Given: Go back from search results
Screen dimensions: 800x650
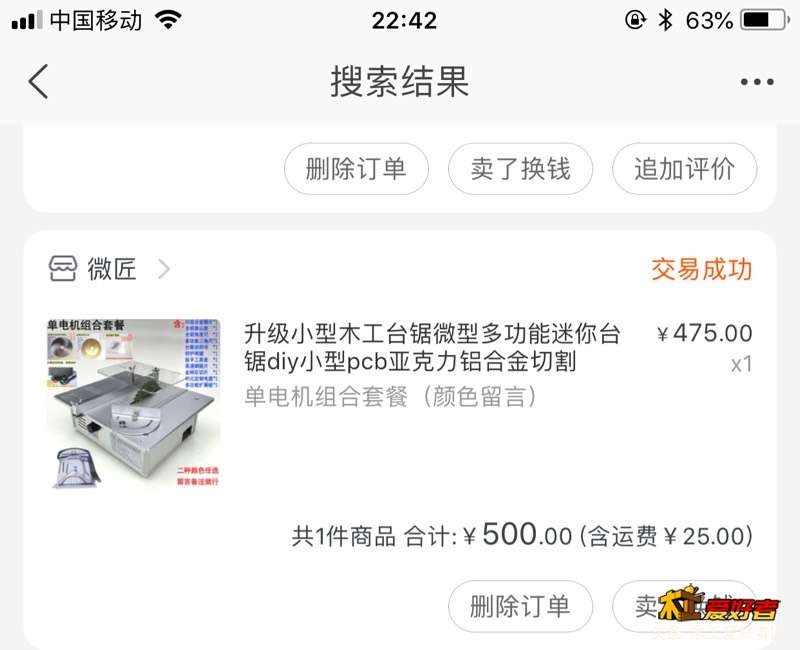Looking at the screenshot, I should click(x=38, y=81).
